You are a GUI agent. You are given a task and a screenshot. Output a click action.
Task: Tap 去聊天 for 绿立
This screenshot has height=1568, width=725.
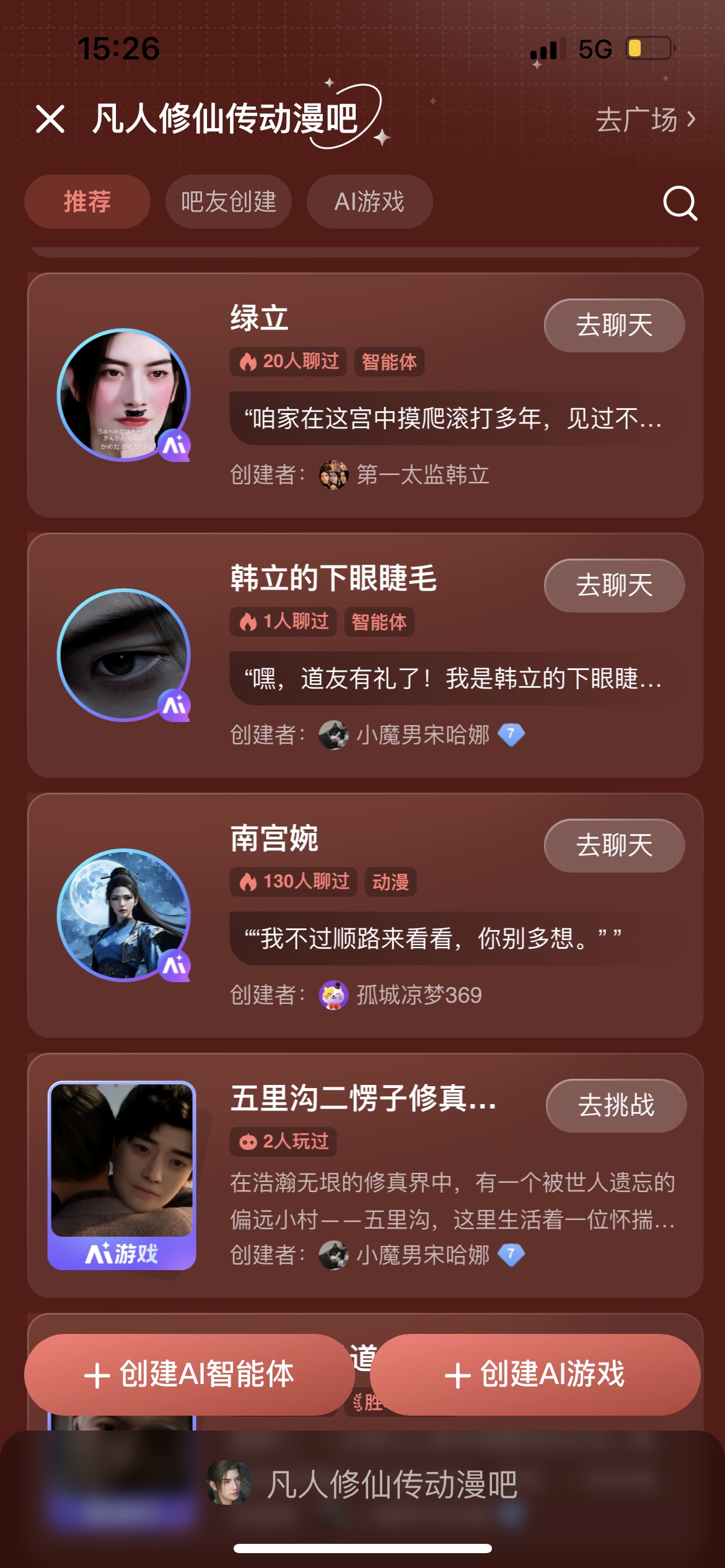(614, 326)
